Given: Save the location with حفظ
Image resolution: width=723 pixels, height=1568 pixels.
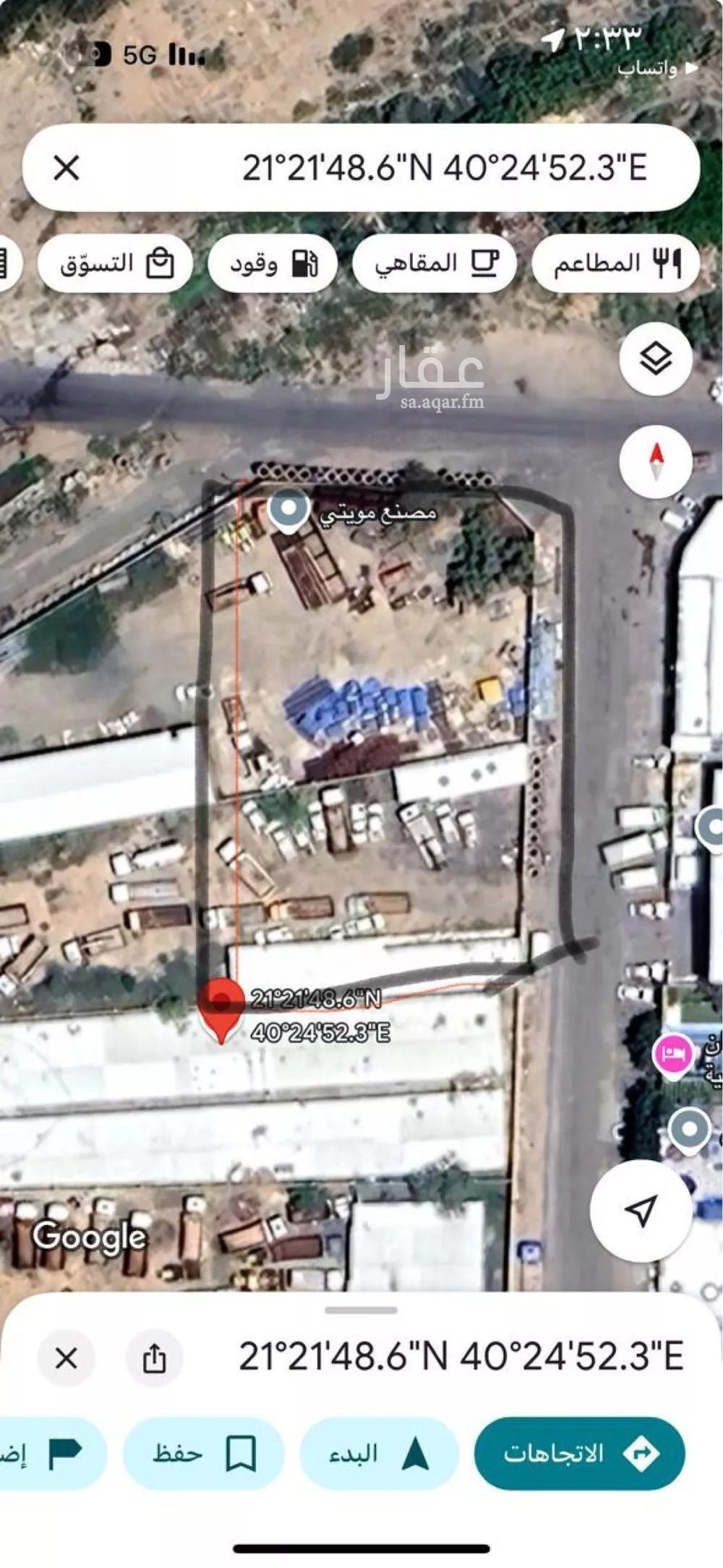Looking at the screenshot, I should coord(203,1452).
